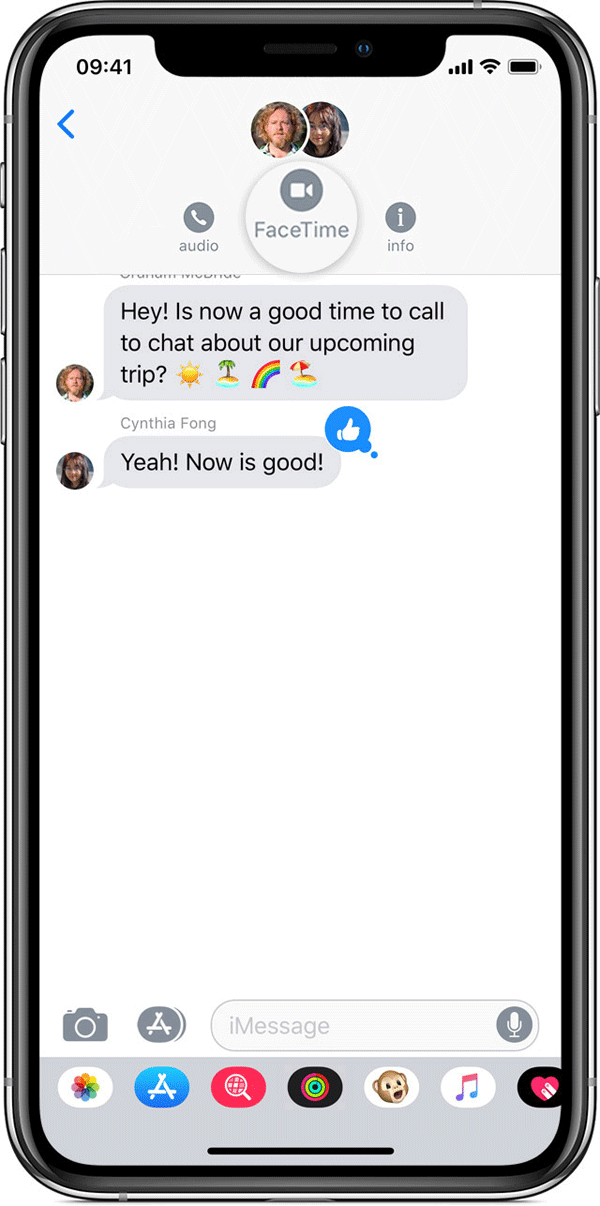Viewport: 600px width, 1206px height.
Task: Start a FaceTime video call
Action: tap(301, 206)
